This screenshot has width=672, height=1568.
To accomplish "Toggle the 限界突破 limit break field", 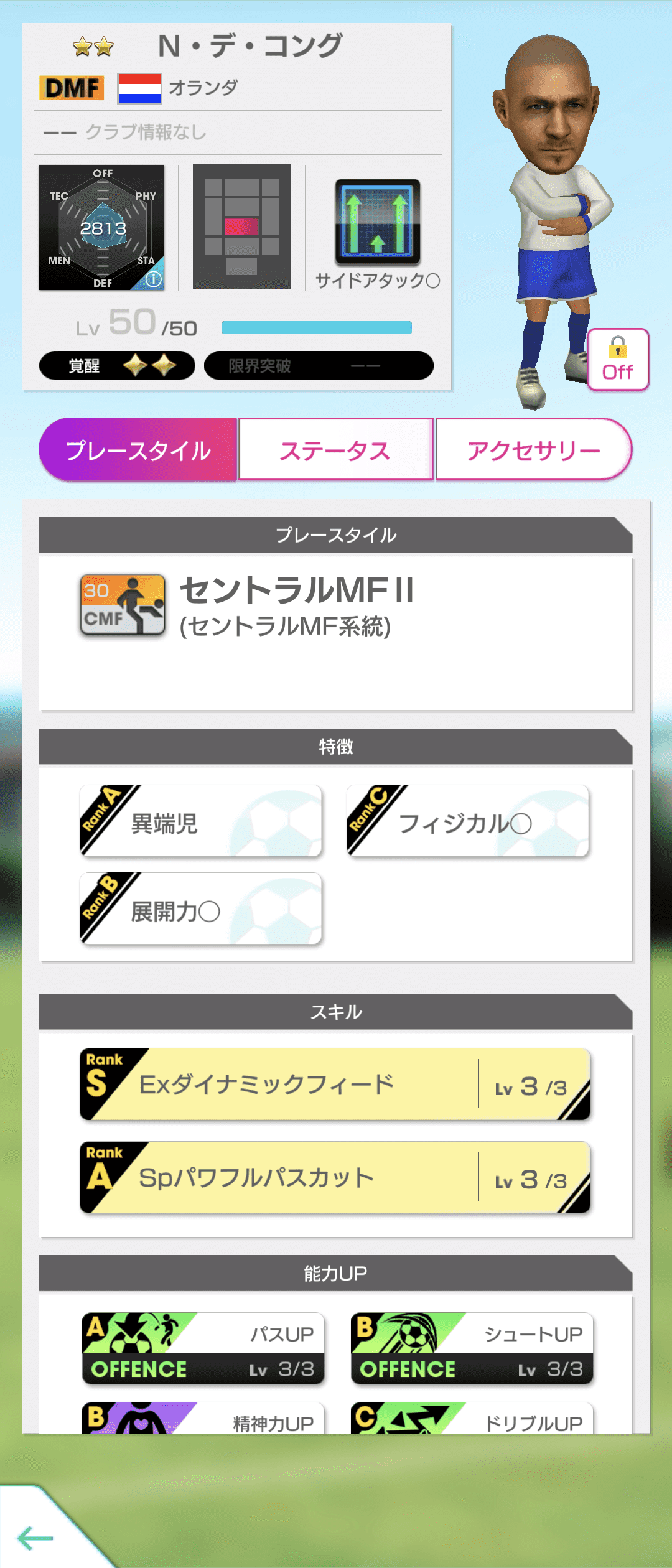I will pyautogui.click(x=317, y=367).
